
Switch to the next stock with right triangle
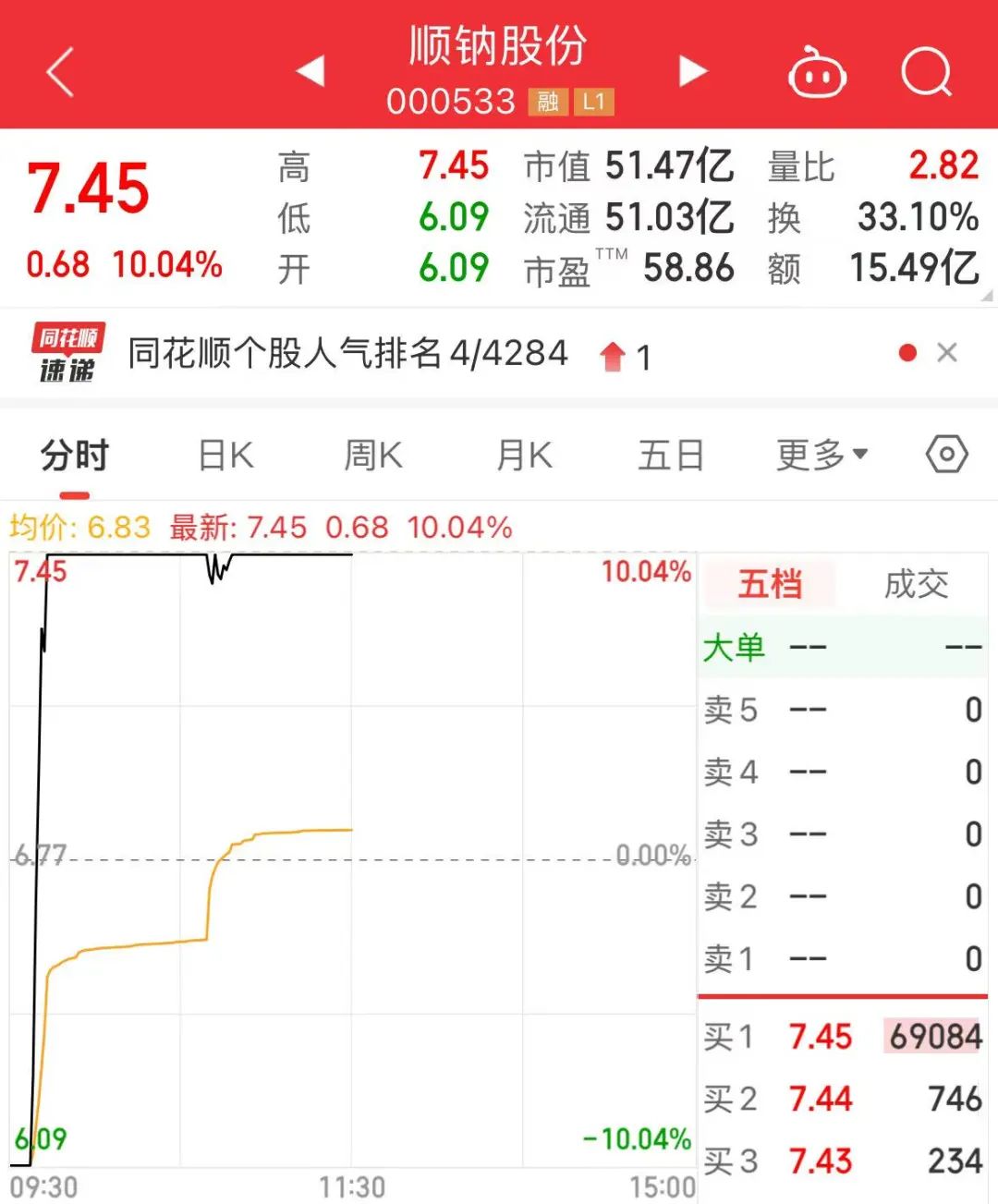tap(692, 70)
